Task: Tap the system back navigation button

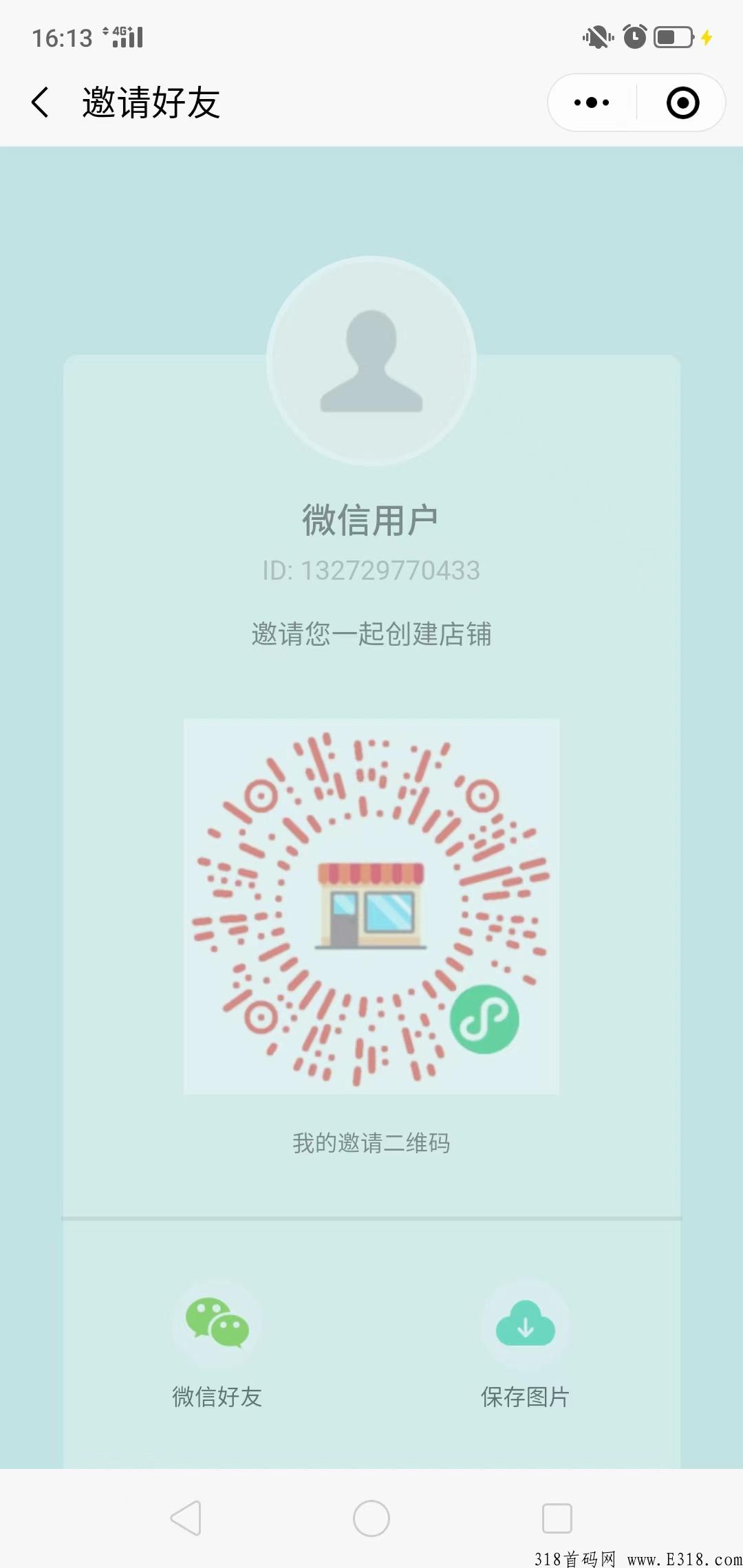Action: point(186,1518)
